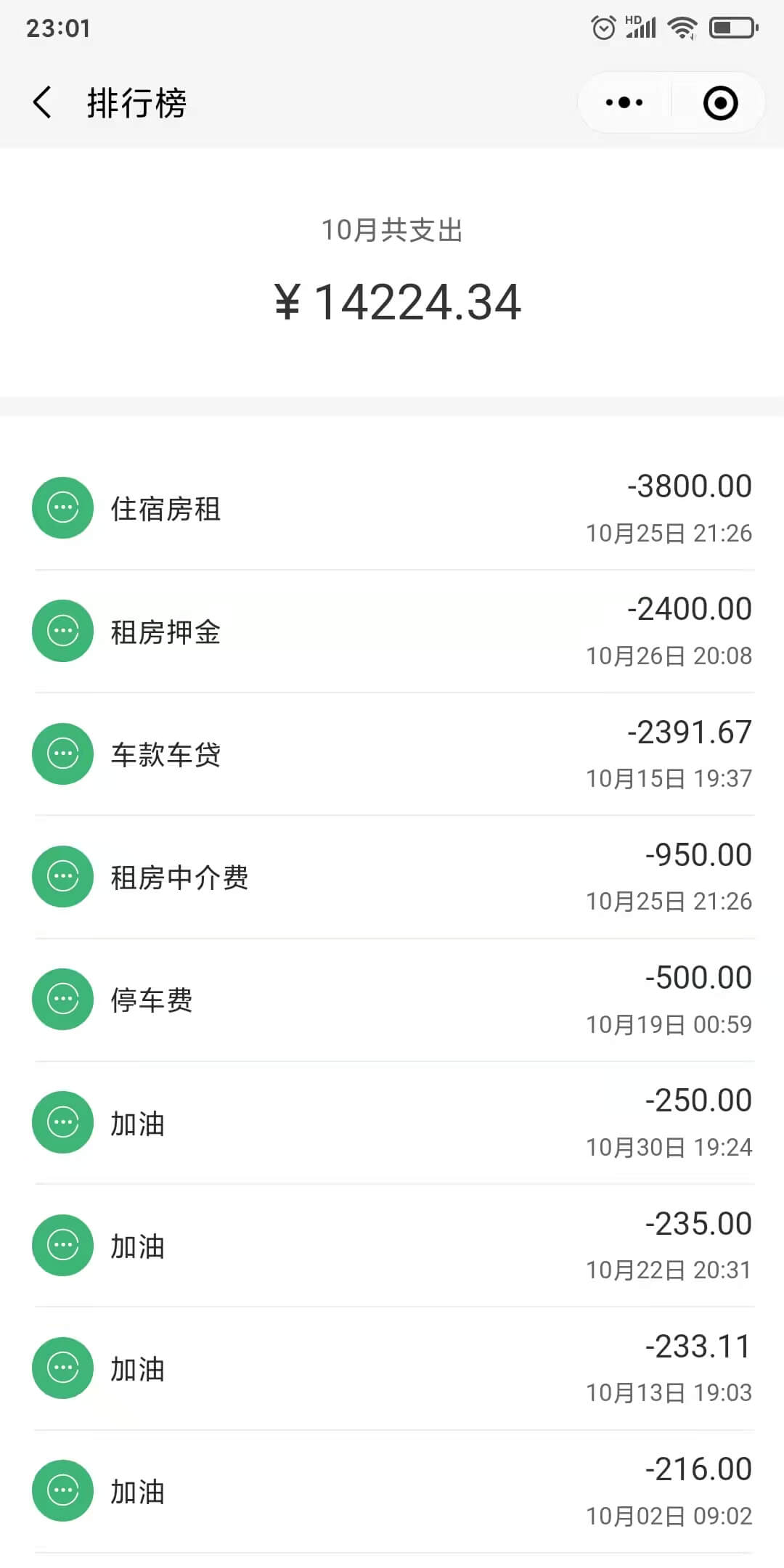
Task: Close the mini program with the circle button
Action: [720, 102]
